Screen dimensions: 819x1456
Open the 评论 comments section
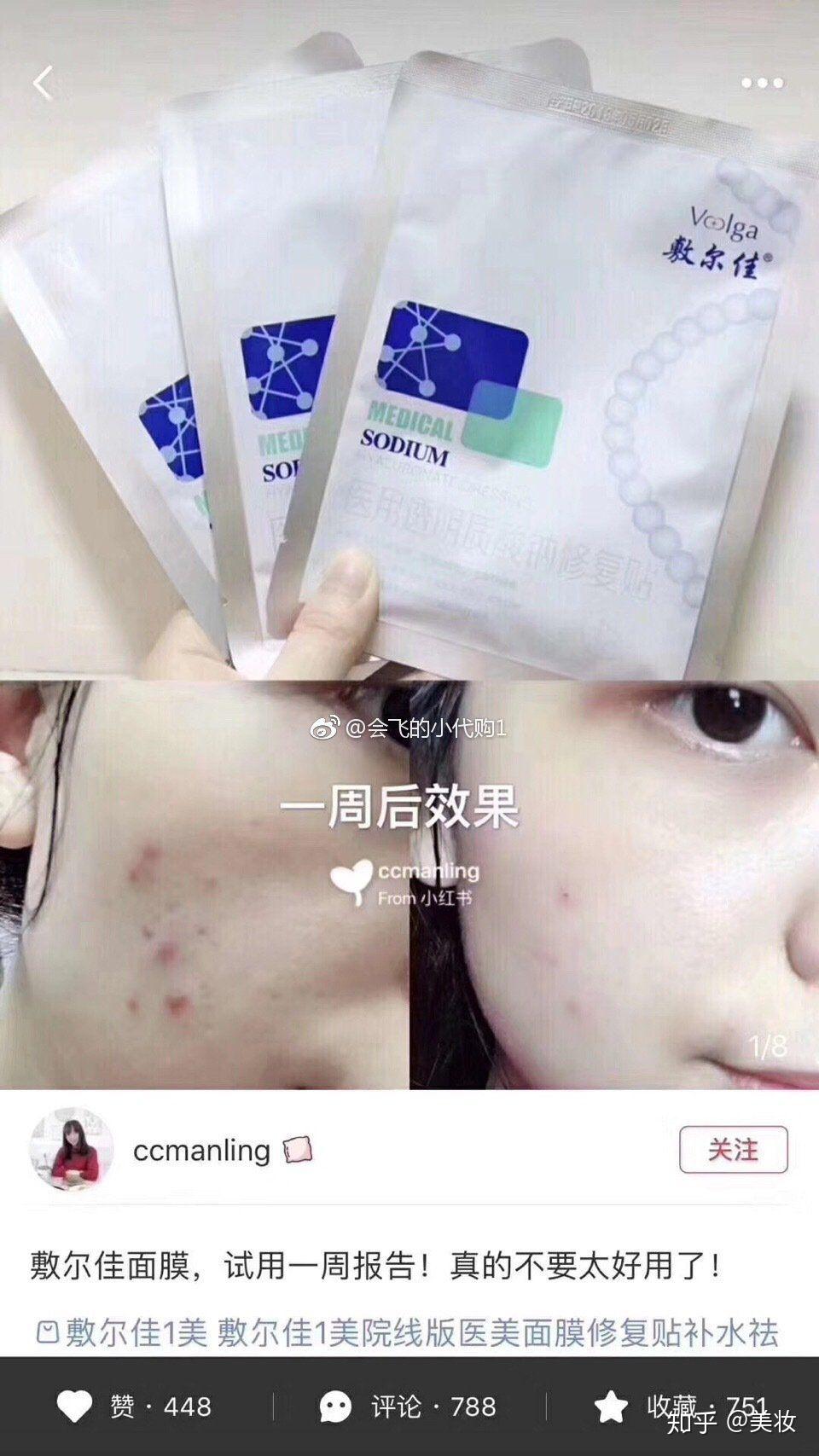[335, 1407]
